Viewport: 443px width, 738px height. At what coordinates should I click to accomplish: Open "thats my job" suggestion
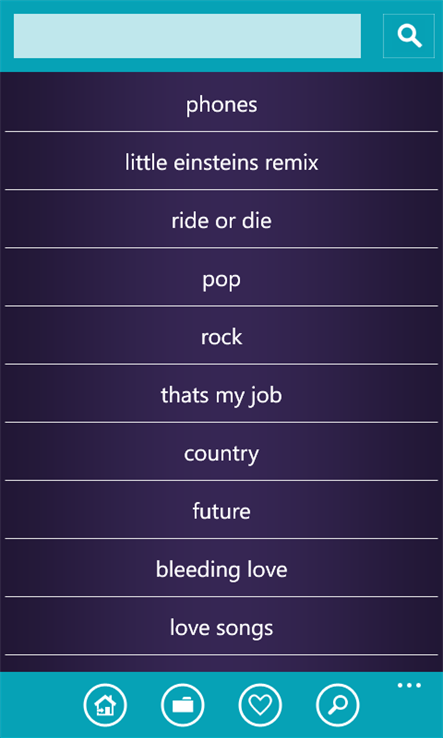pos(221,395)
